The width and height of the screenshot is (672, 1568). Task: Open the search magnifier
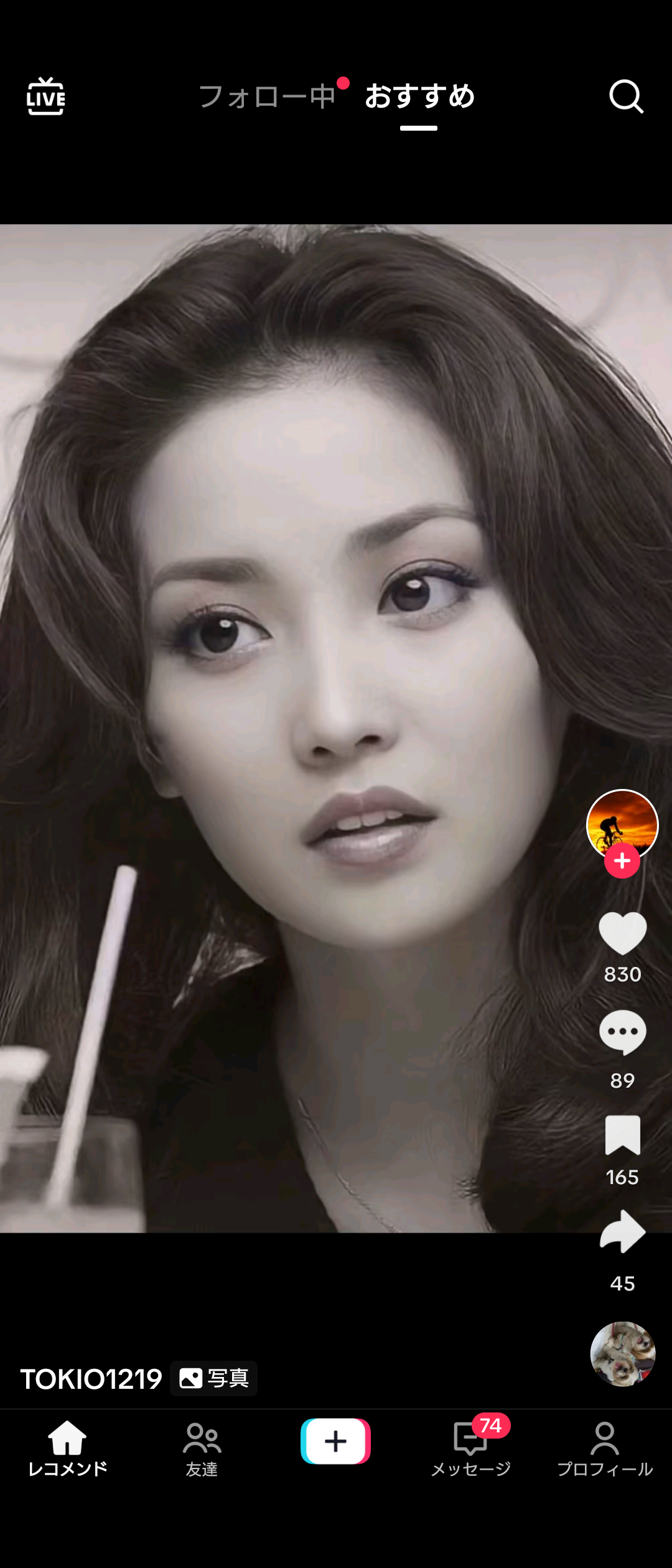[625, 96]
